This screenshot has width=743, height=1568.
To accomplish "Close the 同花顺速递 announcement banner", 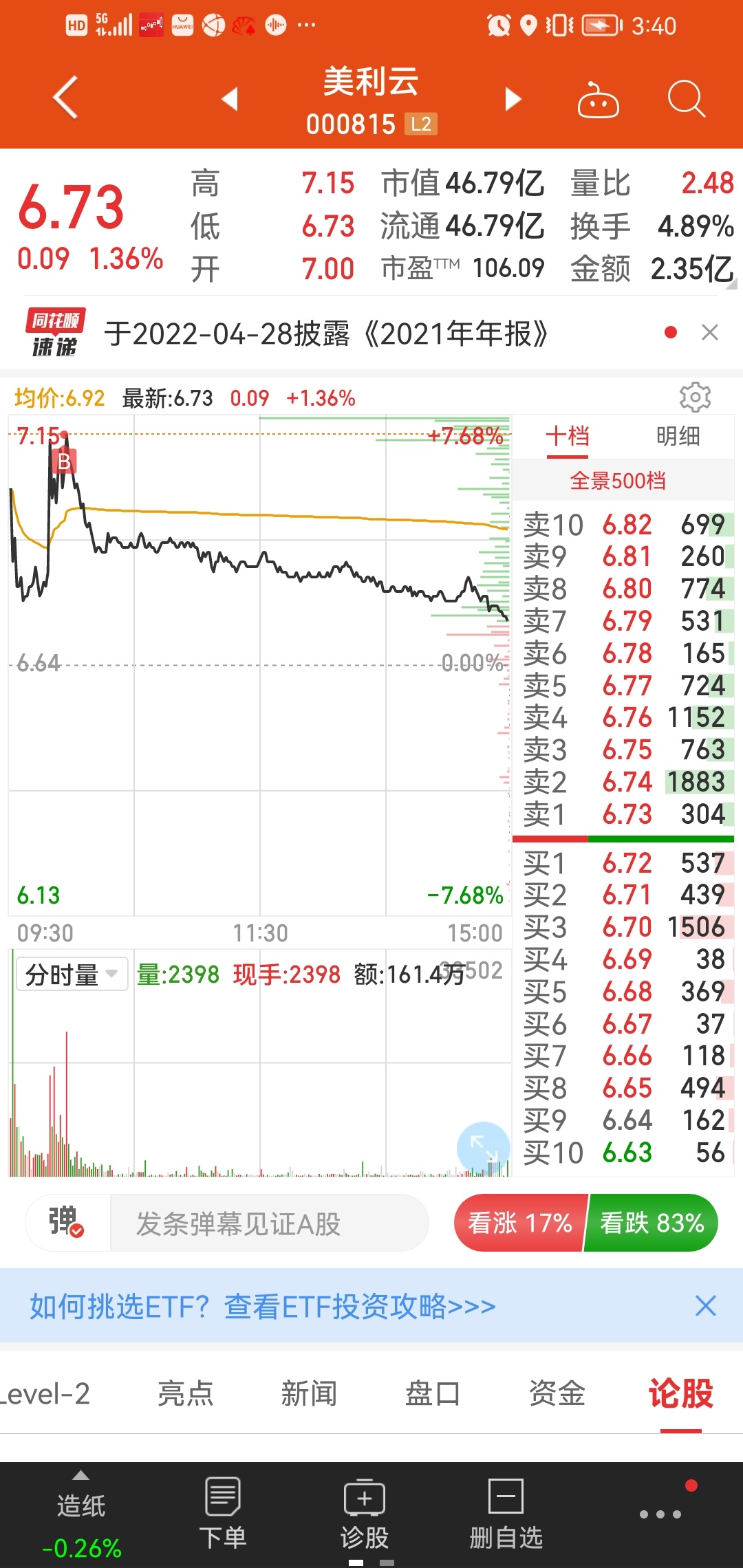I will [x=710, y=333].
